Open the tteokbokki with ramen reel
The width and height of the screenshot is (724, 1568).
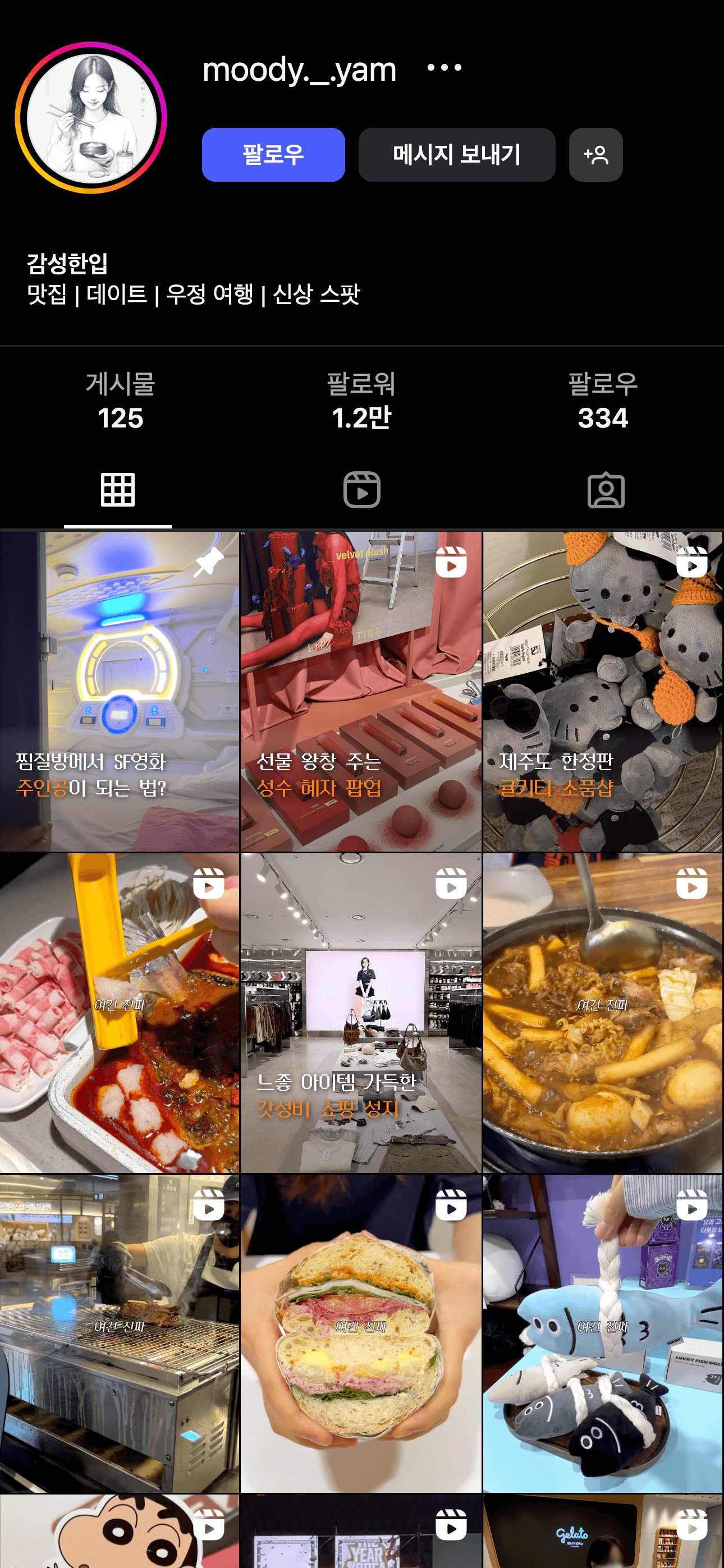click(602, 1013)
